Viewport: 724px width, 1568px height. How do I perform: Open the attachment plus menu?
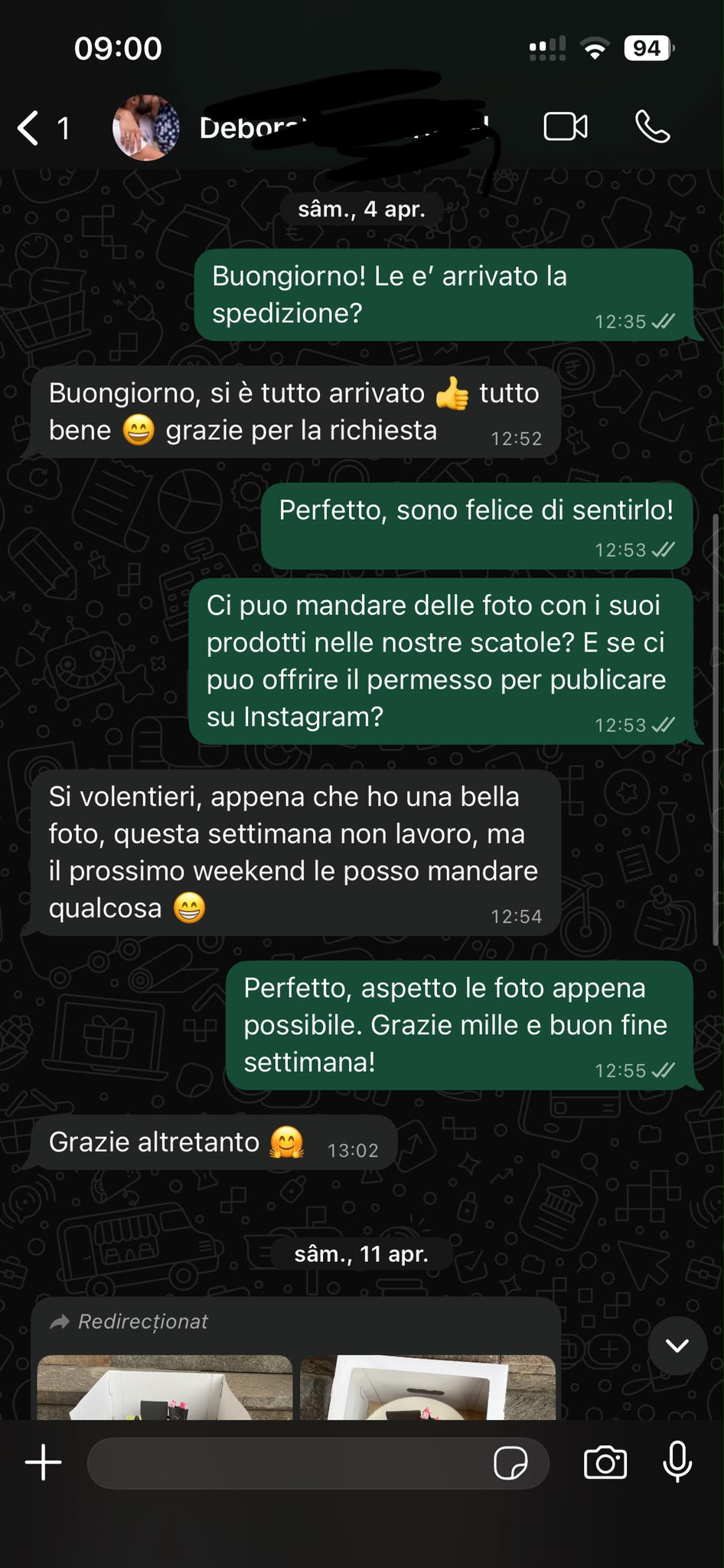click(x=44, y=1463)
